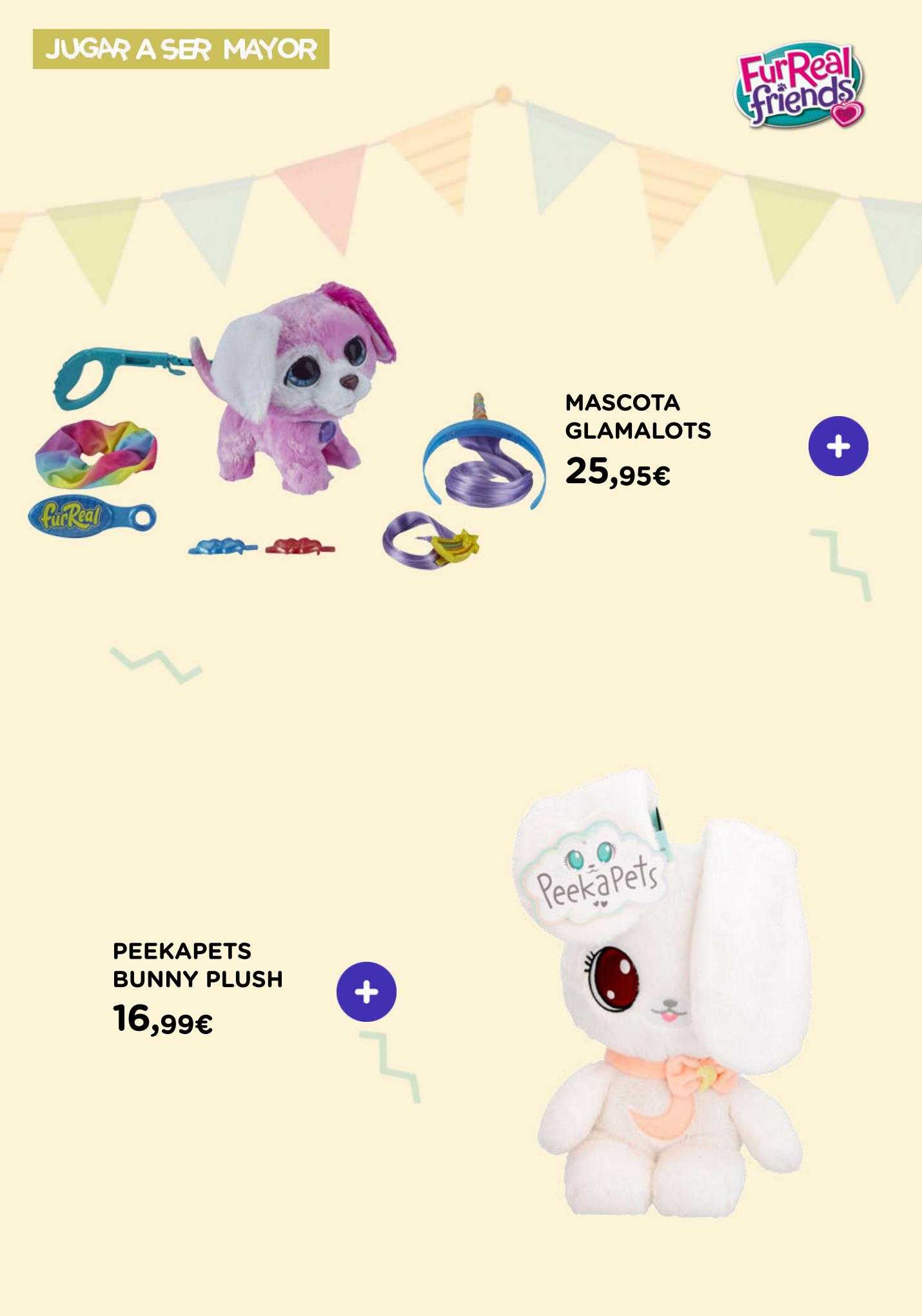
Task: Tap plus button beside Mascota Glamalots
Action: pos(838,446)
